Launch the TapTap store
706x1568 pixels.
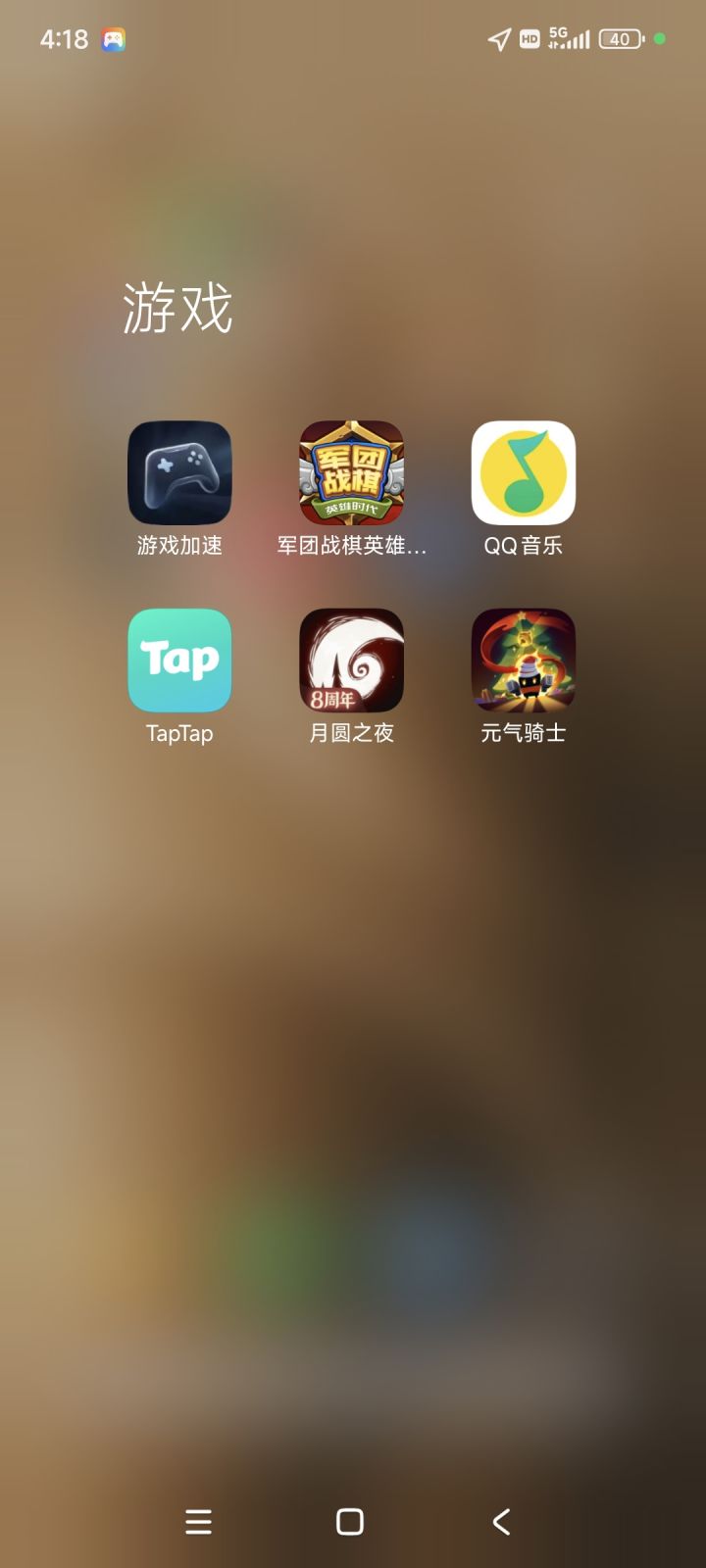[x=180, y=660]
